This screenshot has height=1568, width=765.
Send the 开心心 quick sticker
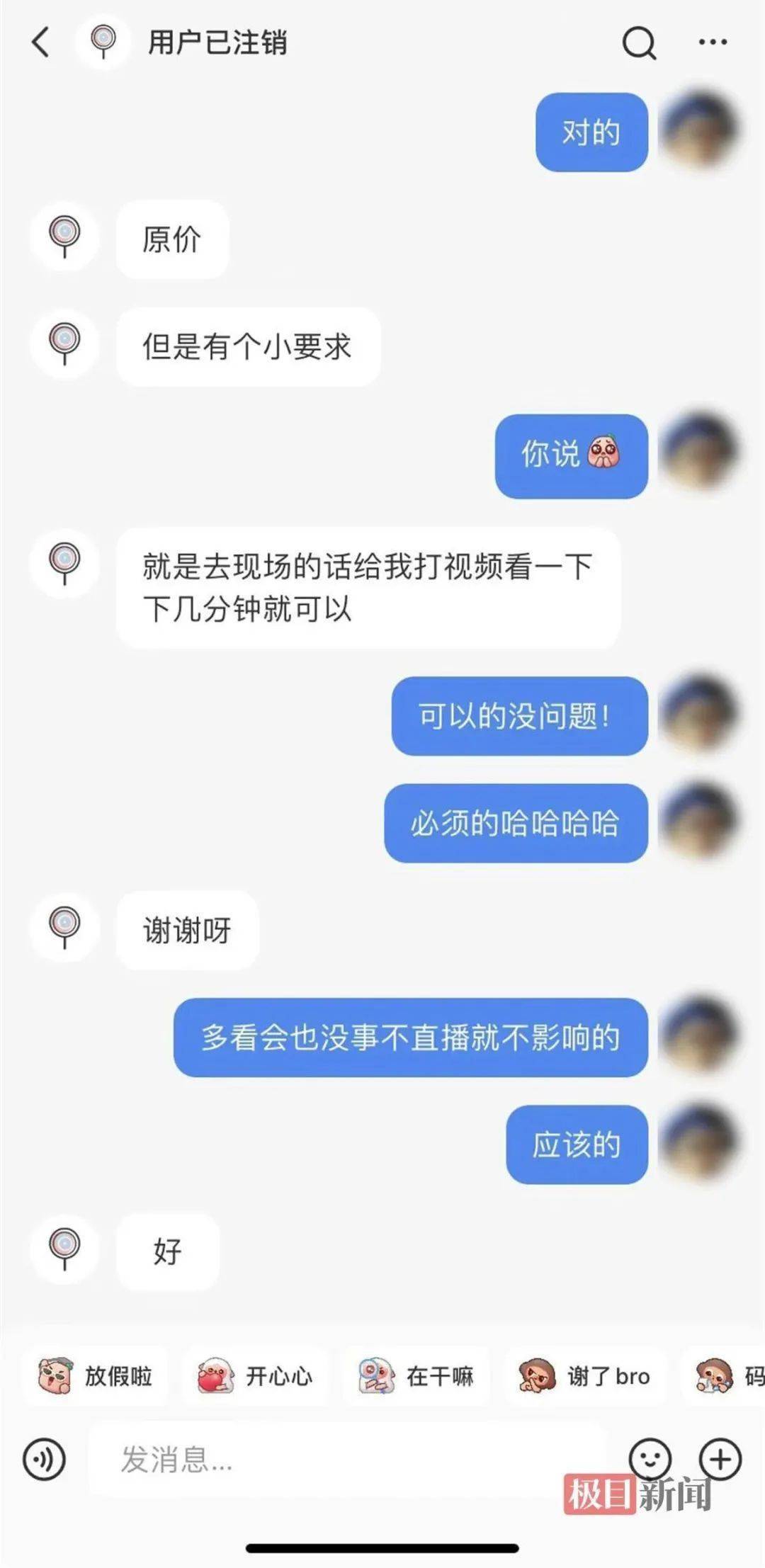coord(255,1375)
